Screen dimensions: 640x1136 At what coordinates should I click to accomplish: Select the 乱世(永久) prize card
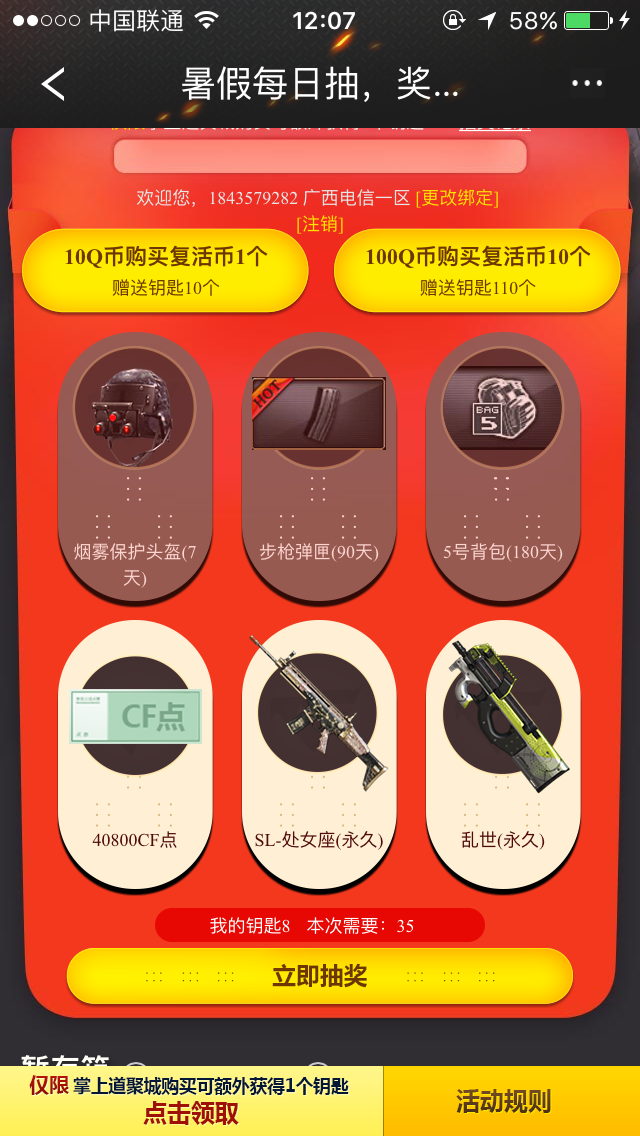pyautogui.click(x=503, y=753)
